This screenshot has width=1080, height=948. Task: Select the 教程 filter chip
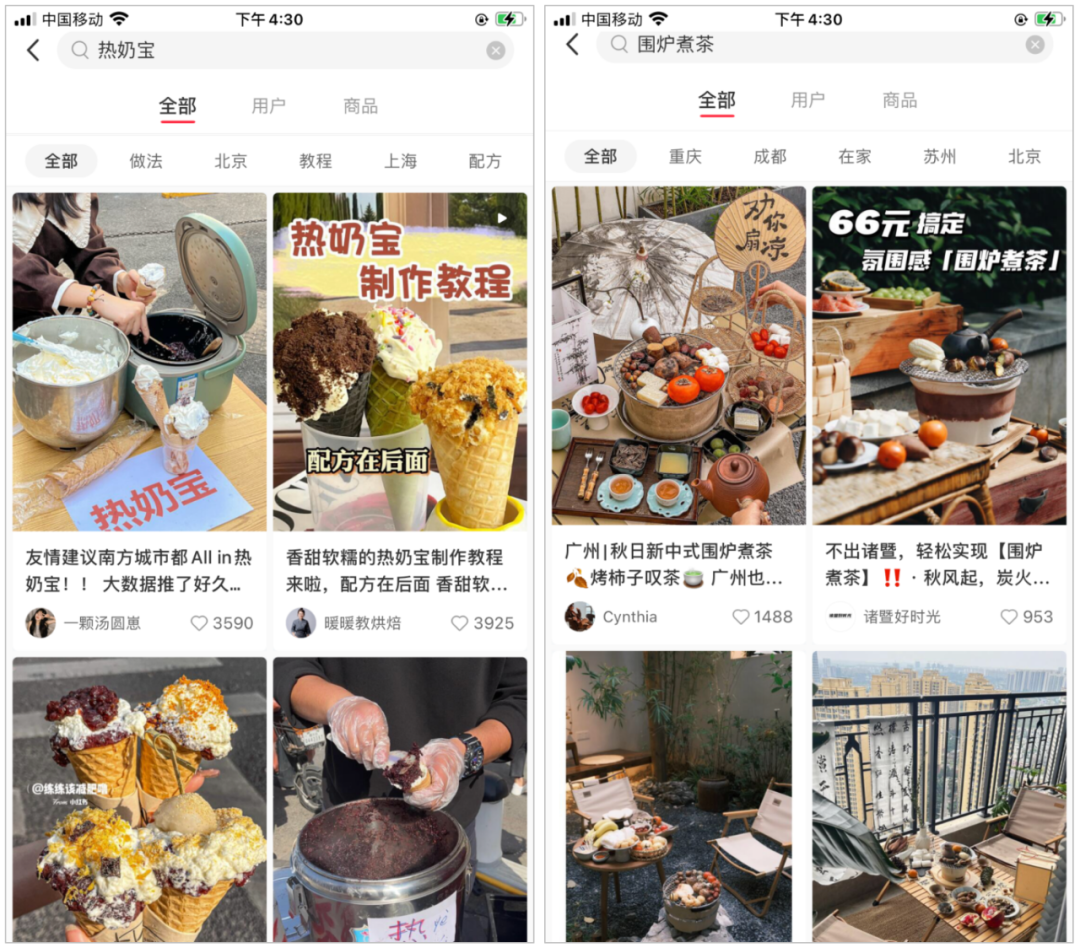[315, 161]
